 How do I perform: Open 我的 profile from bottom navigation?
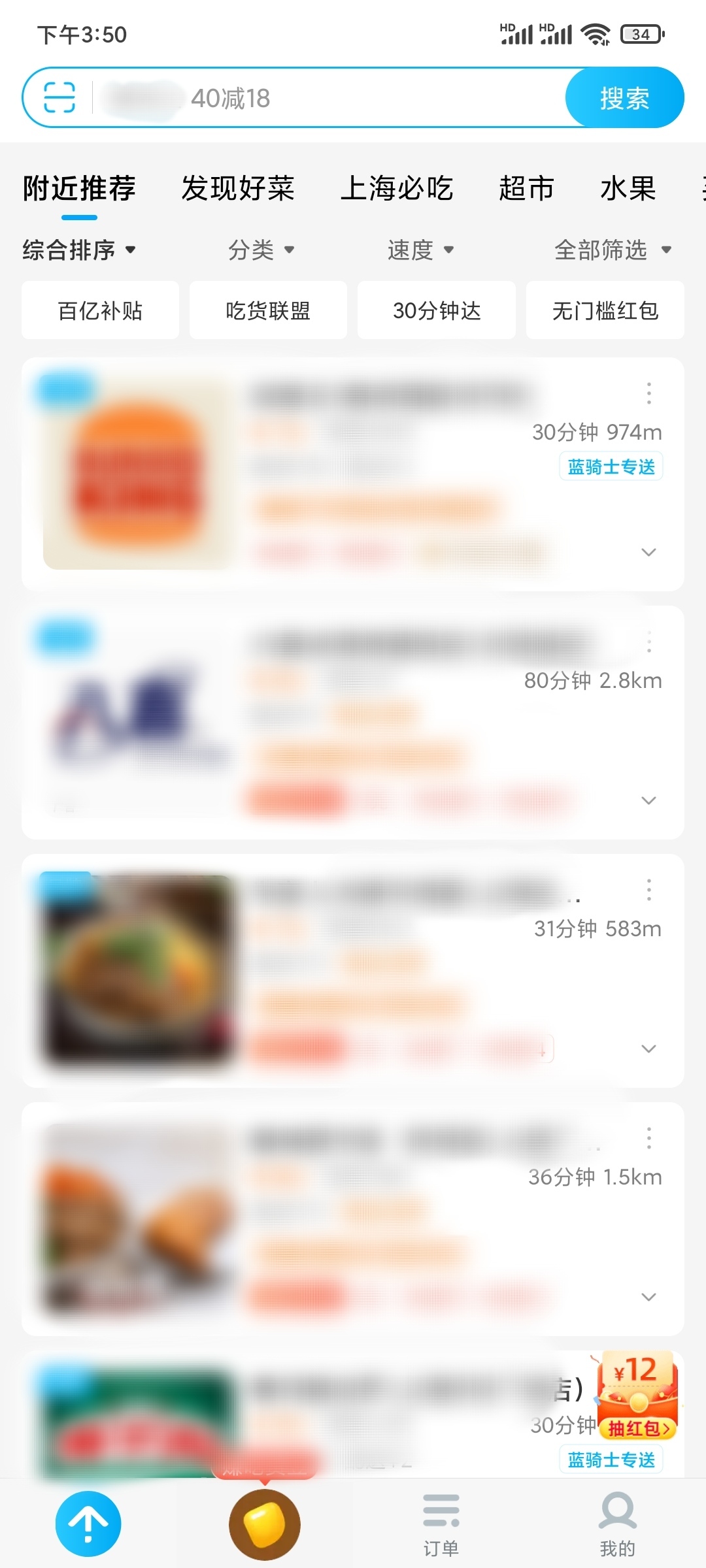(617, 1522)
